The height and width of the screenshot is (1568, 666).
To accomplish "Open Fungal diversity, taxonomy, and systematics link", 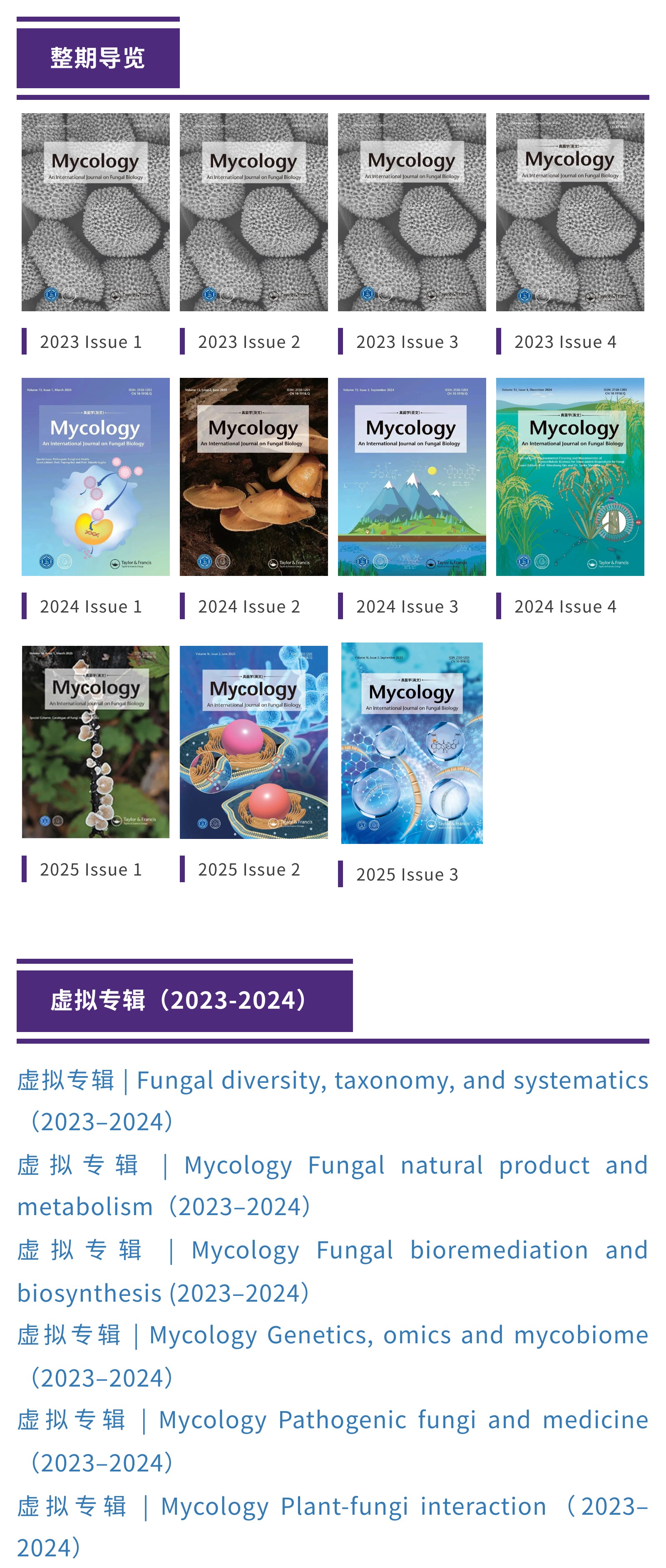I will [392, 1080].
